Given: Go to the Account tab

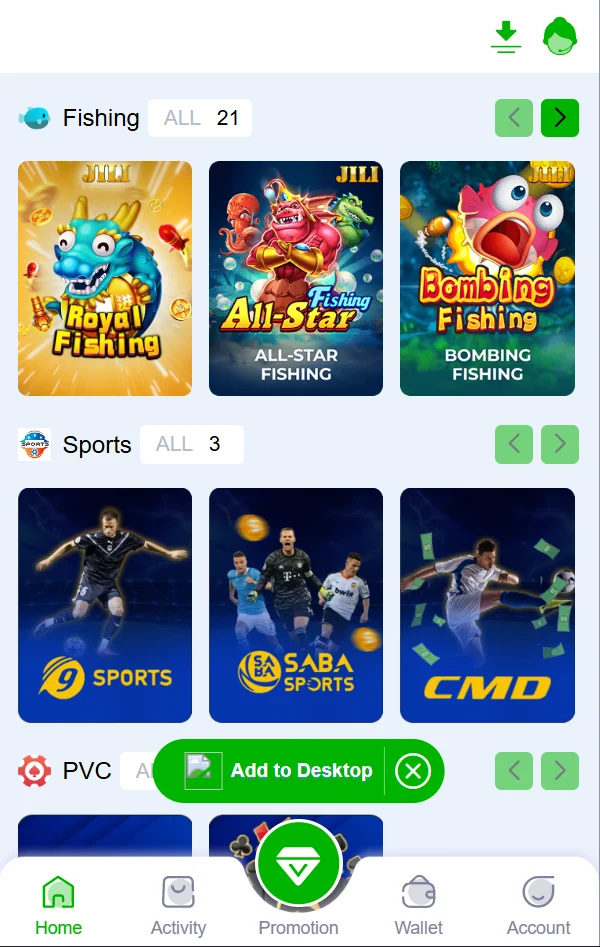Looking at the screenshot, I should 538,905.
